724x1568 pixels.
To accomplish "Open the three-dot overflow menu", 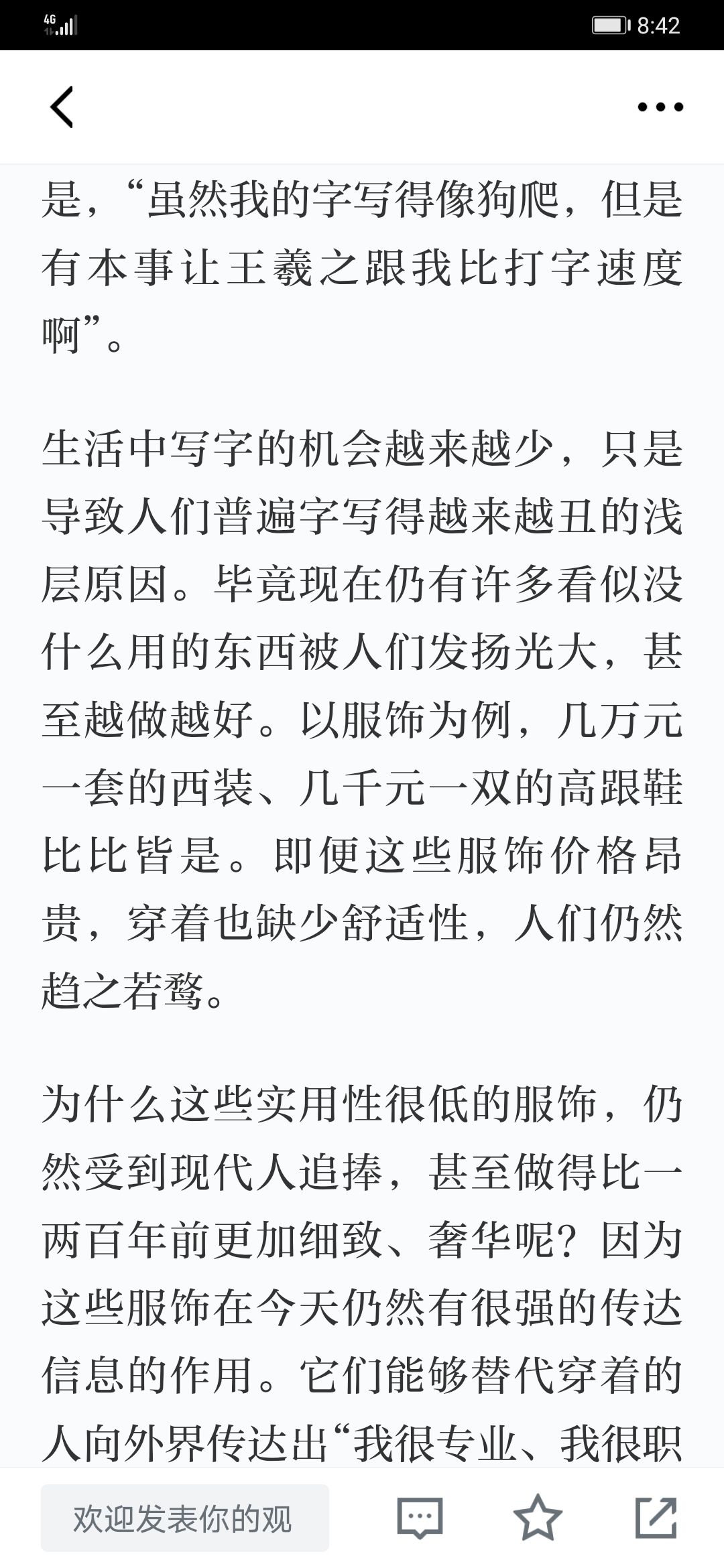I will tap(660, 107).
